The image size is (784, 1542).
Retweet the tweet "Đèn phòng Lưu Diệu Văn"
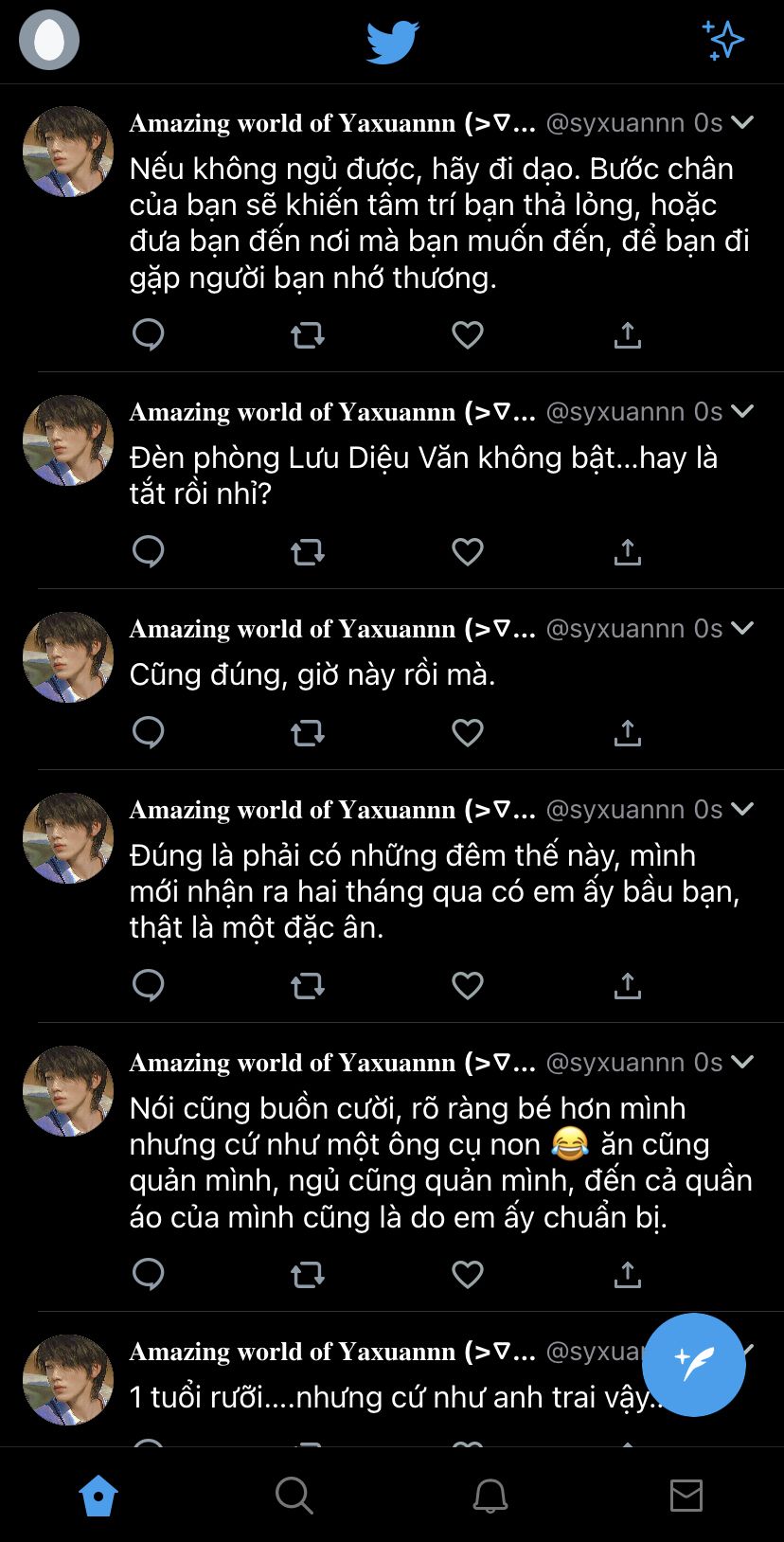(x=308, y=551)
